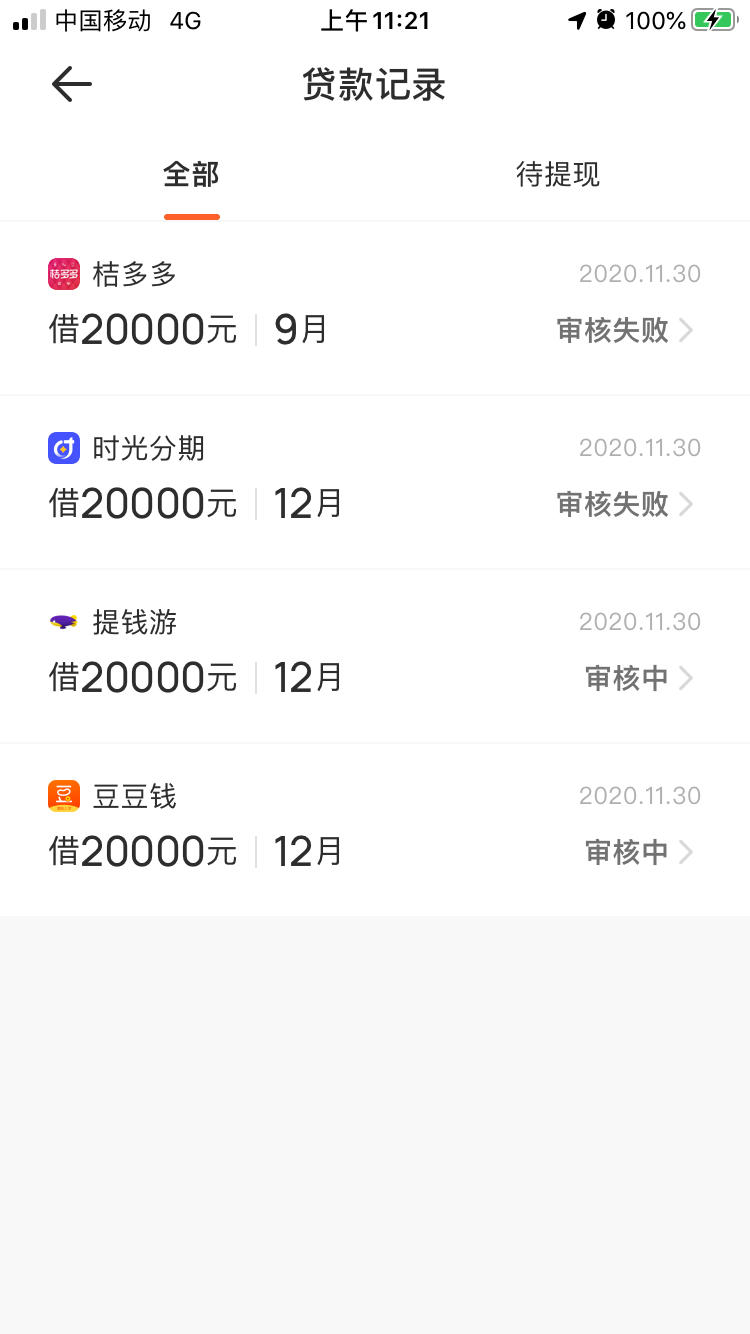Check the 豆豆钱 loan record
750x1334 pixels.
pyautogui.click(x=374, y=829)
